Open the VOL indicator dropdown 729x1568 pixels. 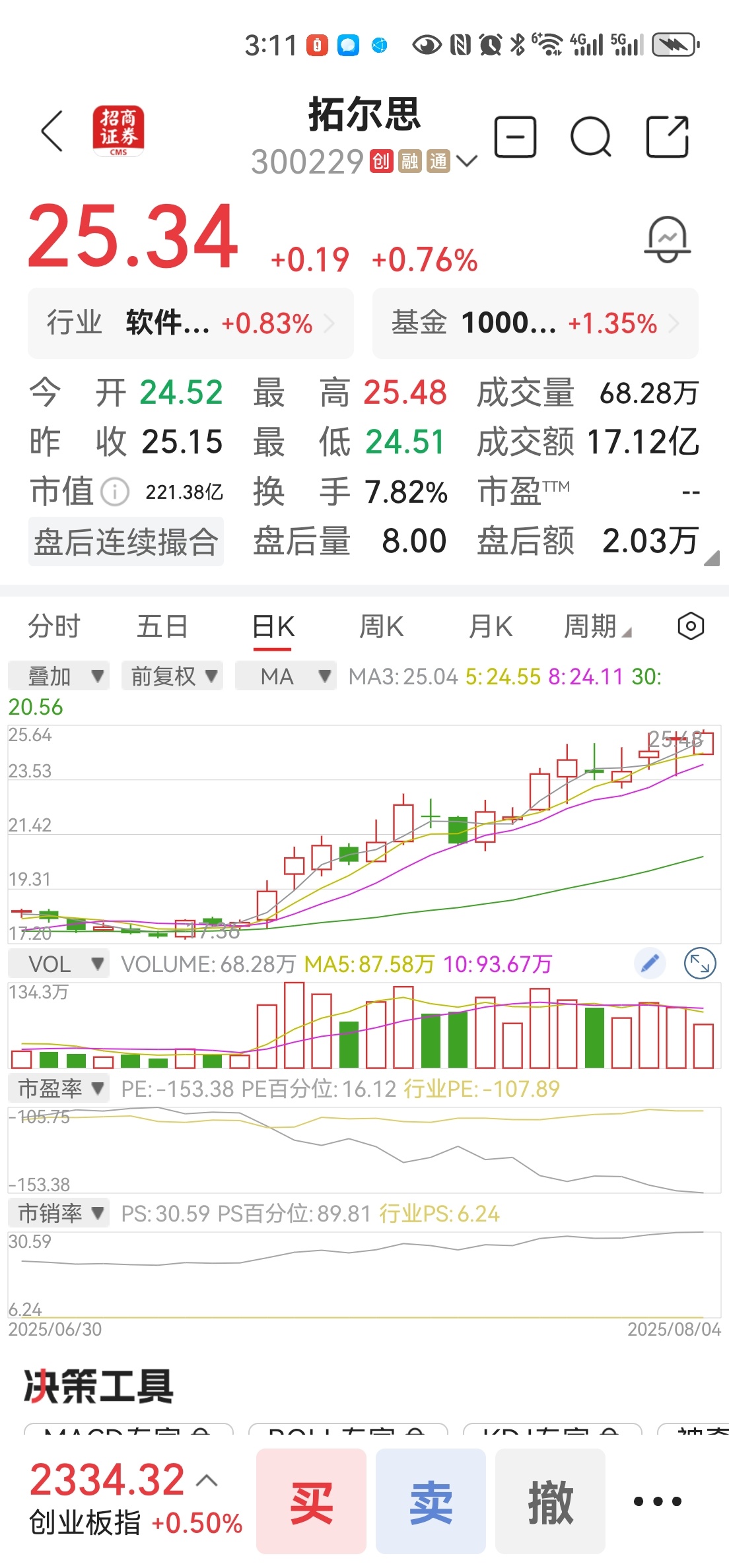click(x=59, y=964)
